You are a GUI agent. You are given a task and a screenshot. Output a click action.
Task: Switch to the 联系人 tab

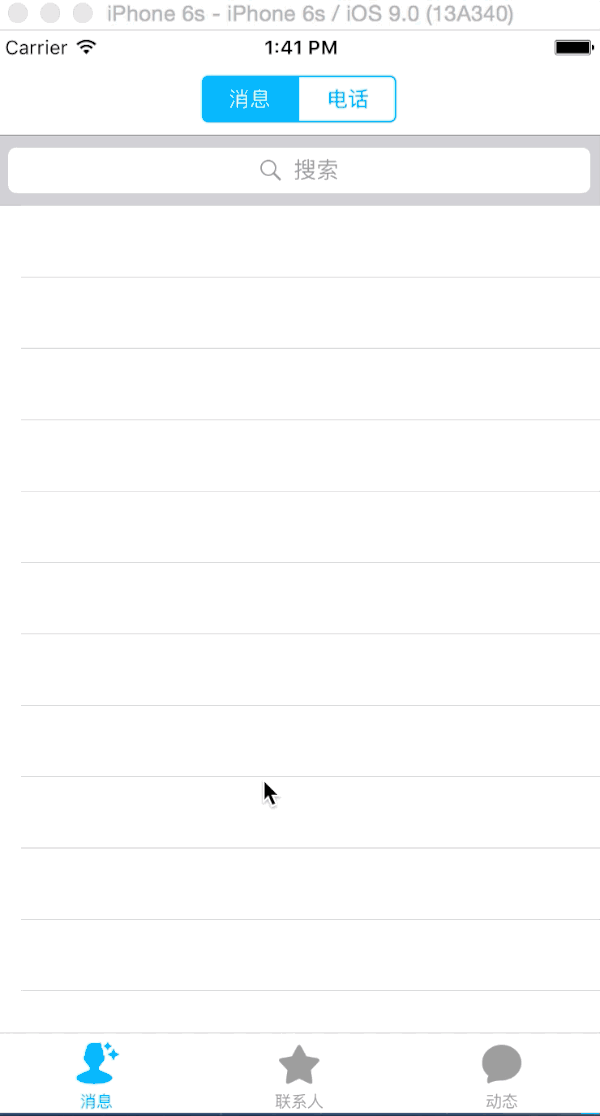point(299,1075)
